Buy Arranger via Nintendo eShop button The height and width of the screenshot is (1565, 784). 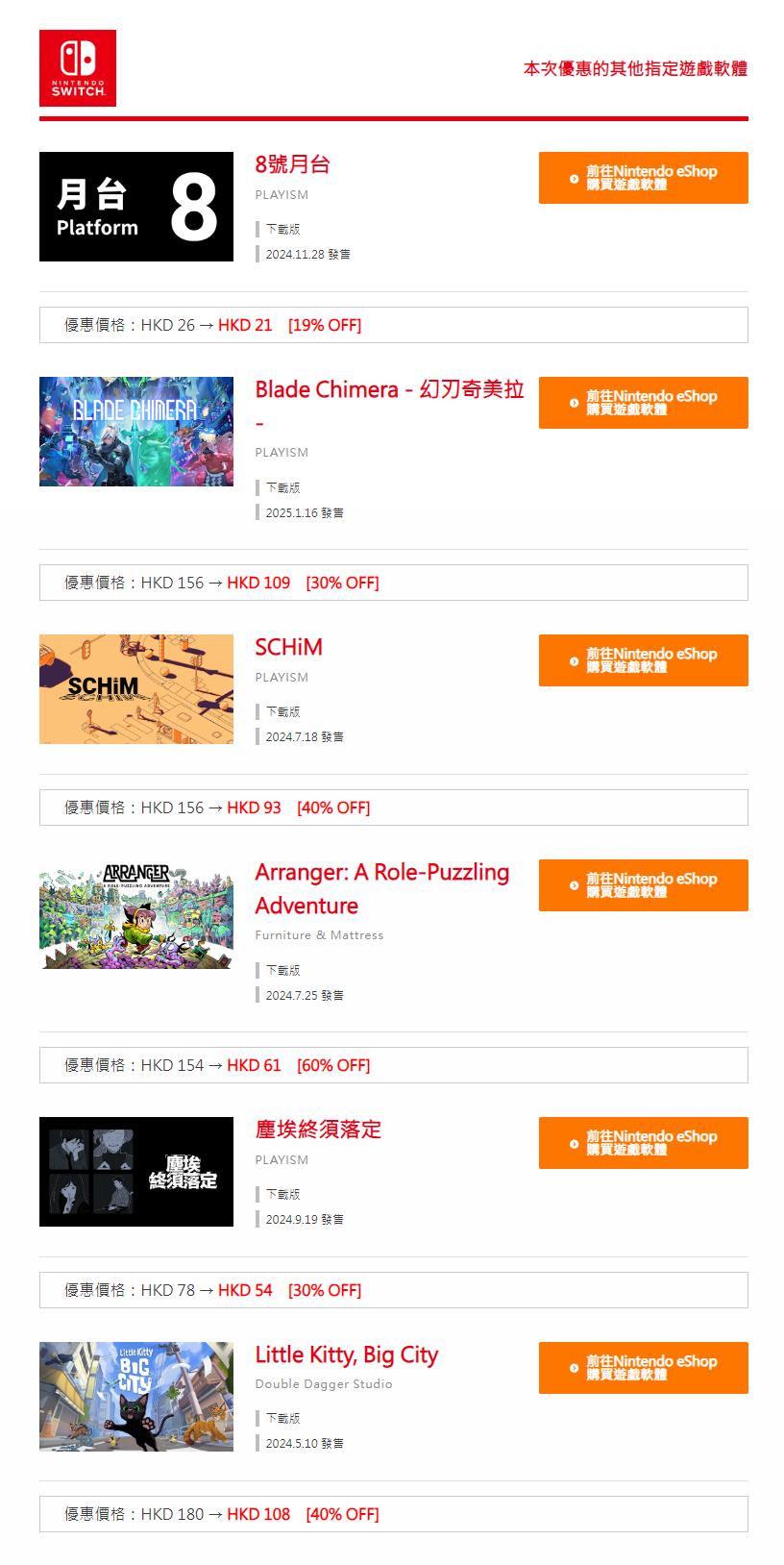tap(643, 885)
